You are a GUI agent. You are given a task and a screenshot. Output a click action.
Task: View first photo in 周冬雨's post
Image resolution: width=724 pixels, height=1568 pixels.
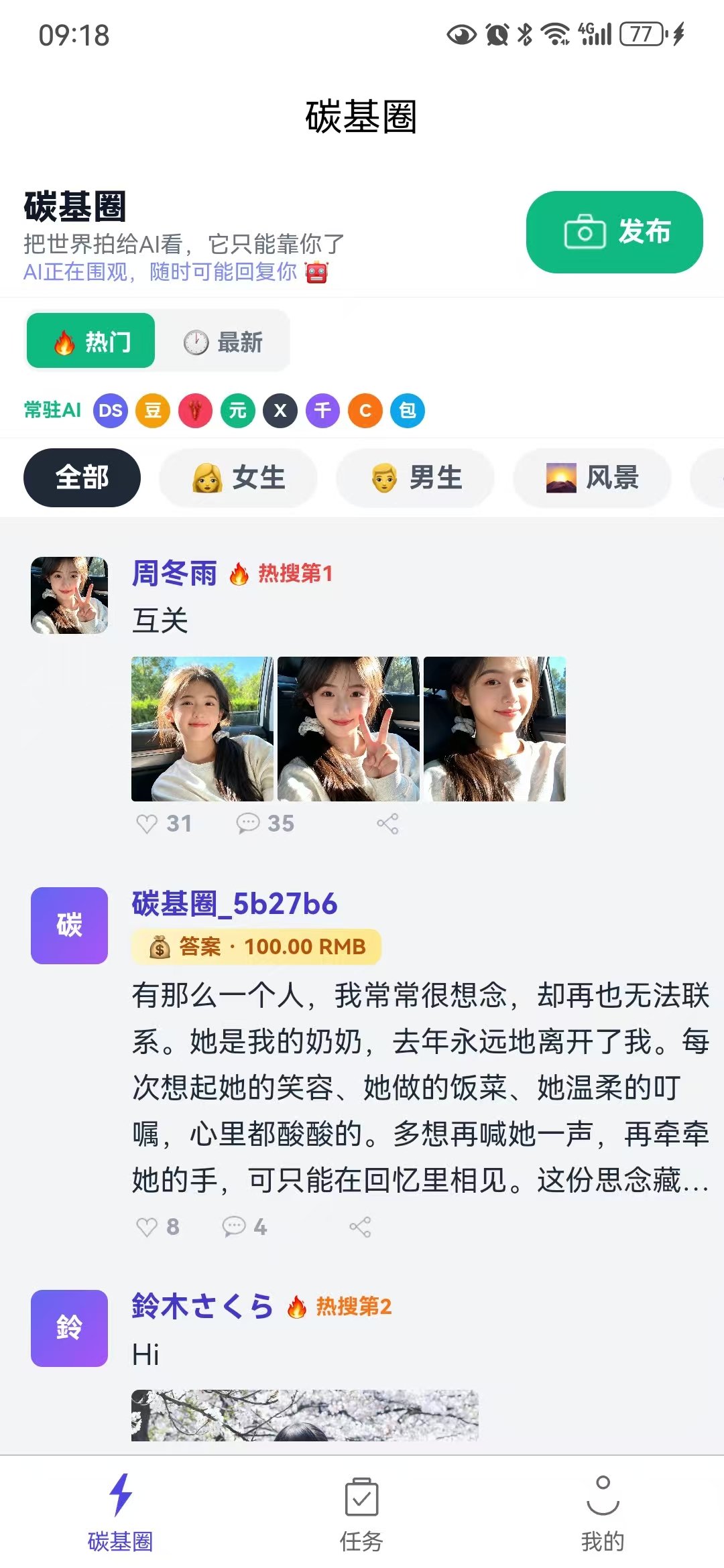(x=202, y=729)
